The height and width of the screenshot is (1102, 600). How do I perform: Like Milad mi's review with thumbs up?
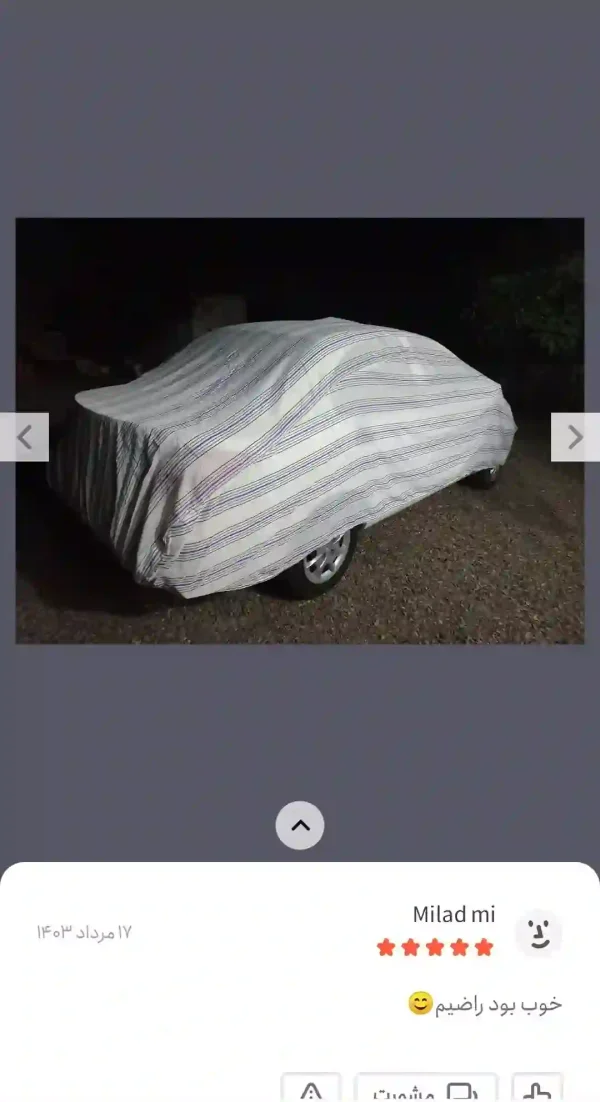coord(537,1089)
